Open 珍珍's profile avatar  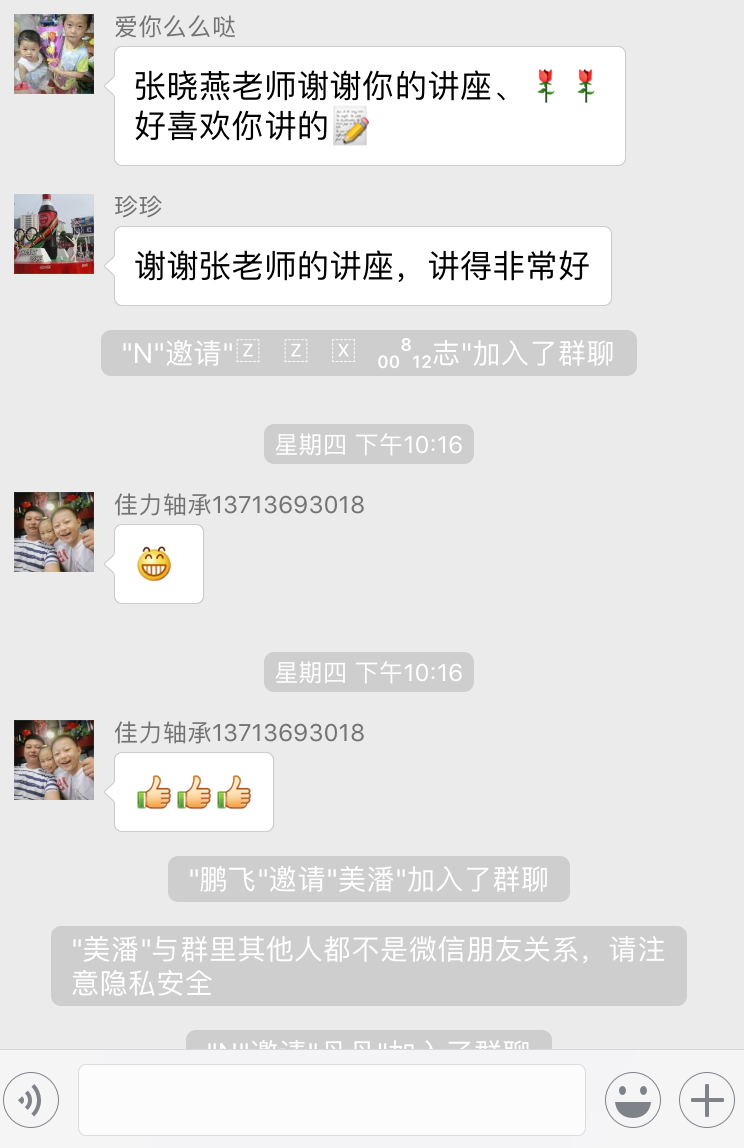click(x=54, y=234)
